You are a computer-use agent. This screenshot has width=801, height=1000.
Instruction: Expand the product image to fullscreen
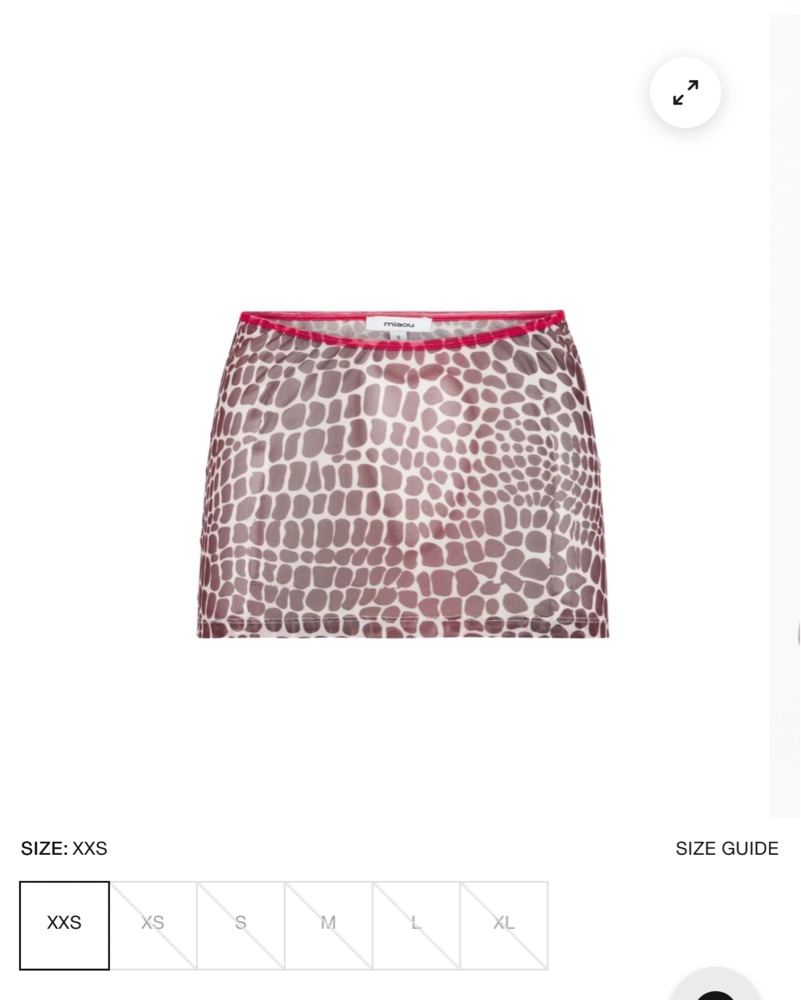(685, 93)
